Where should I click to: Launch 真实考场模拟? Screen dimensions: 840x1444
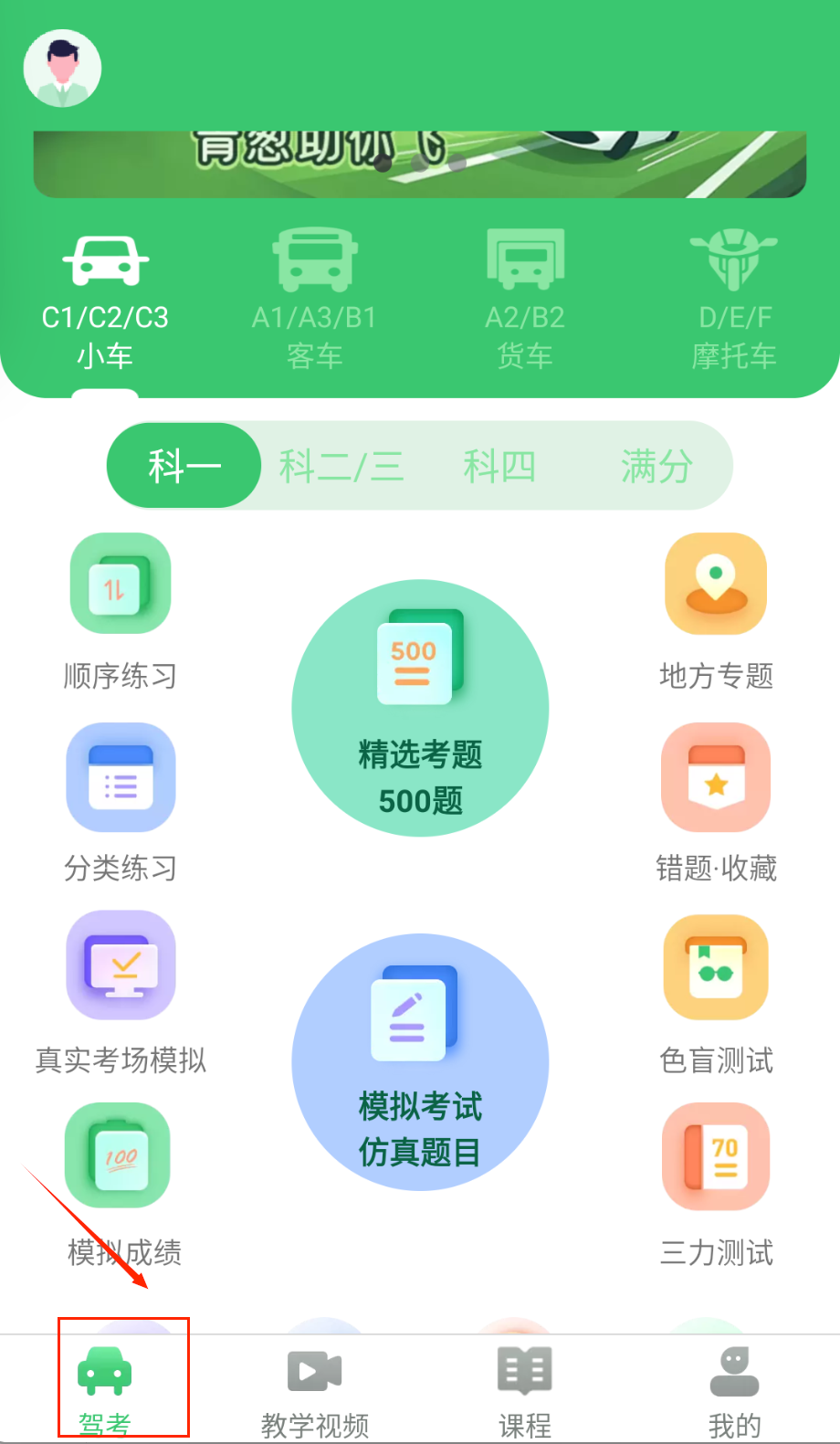[121, 992]
